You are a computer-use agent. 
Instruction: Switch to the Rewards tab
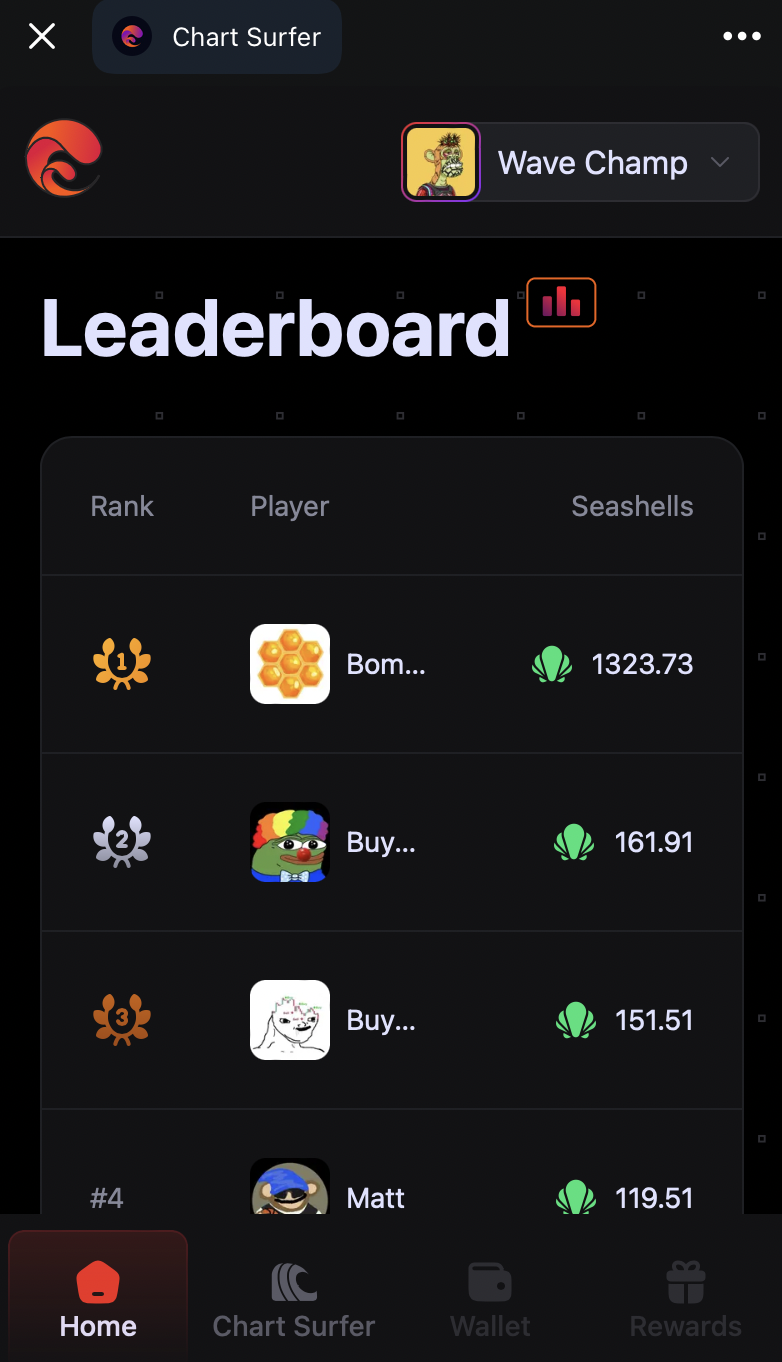(686, 1298)
